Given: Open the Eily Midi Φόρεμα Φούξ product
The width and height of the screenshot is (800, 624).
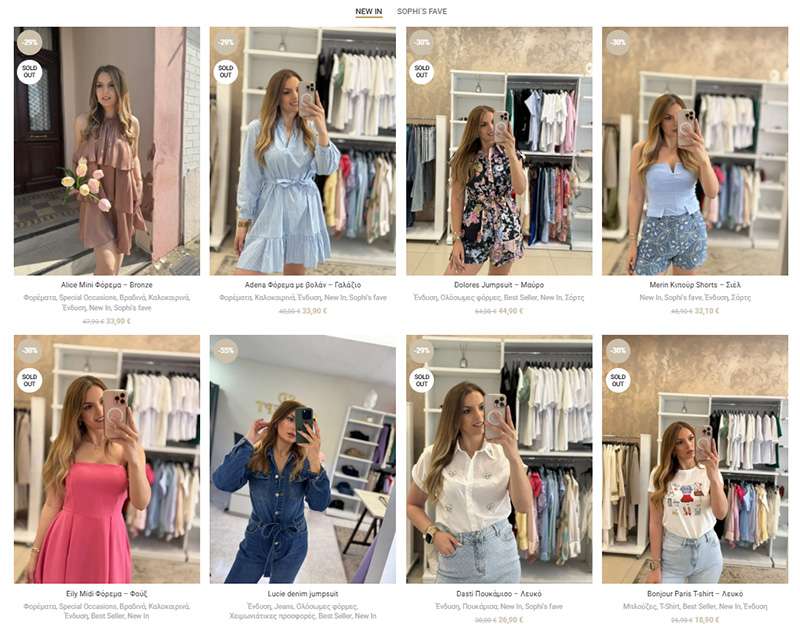Looking at the screenshot, I should coord(106,592).
